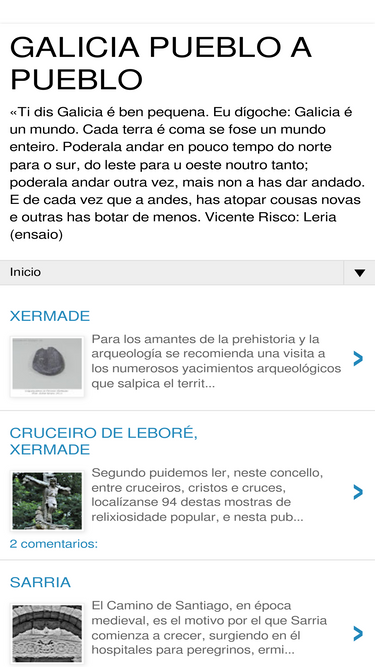Open the XERMADE post title
375x667 pixels.
point(50,316)
